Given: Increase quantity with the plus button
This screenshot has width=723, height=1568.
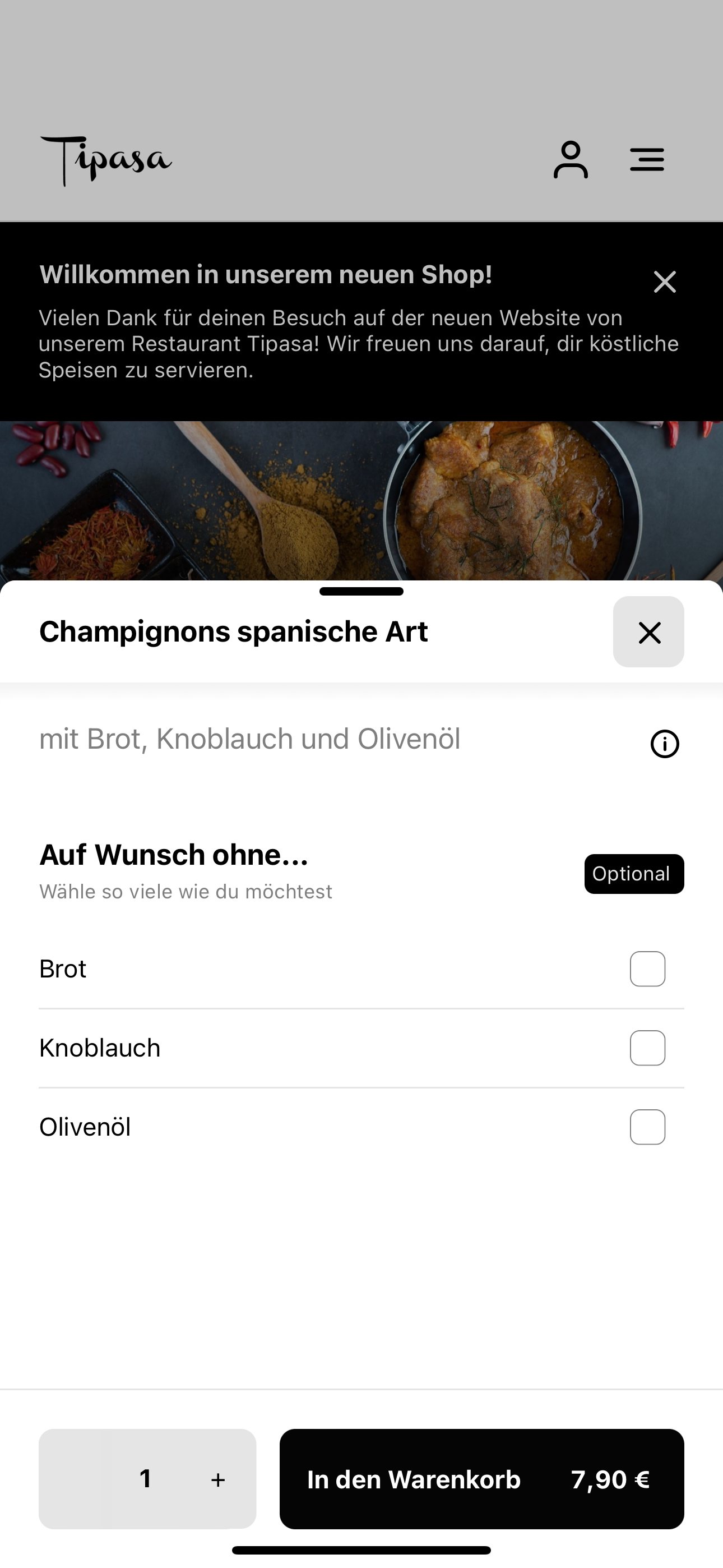Looking at the screenshot, I should click(218, 1480).
